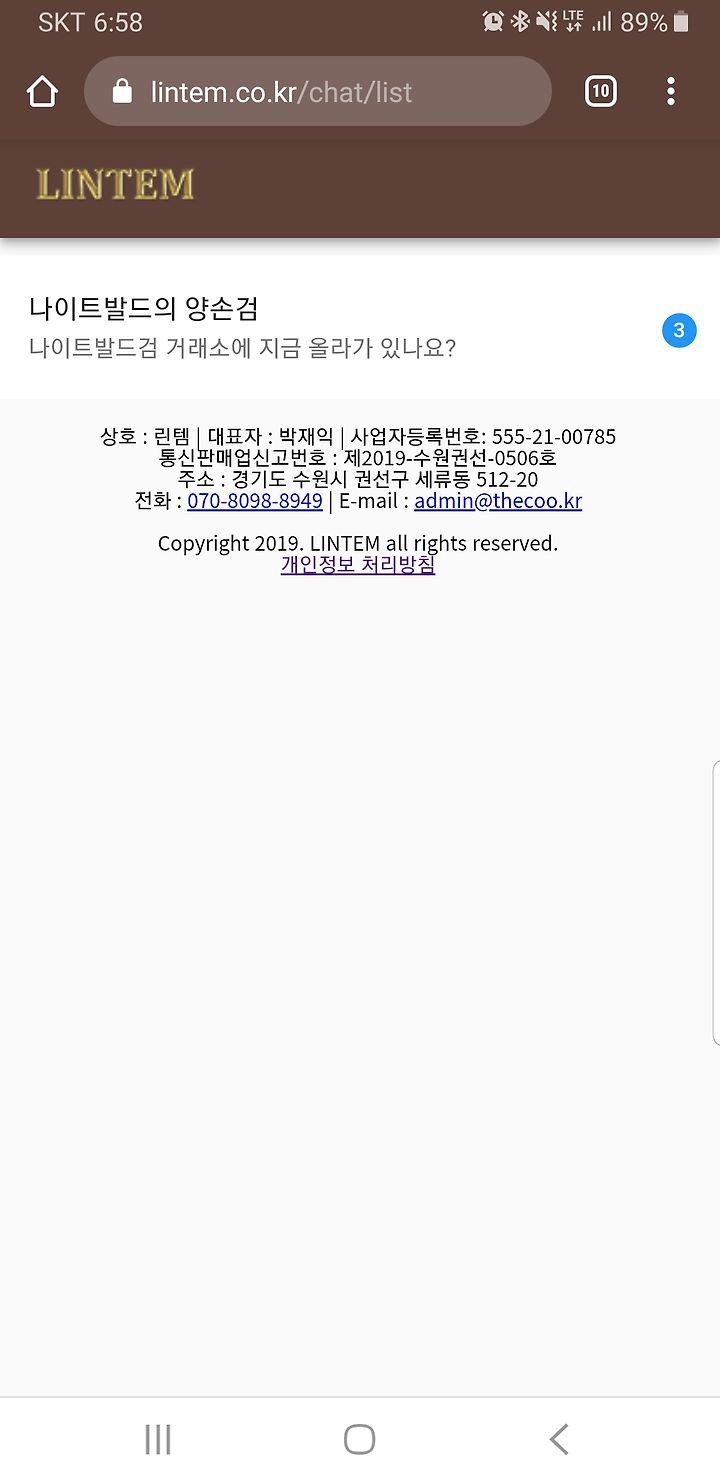This screenshot has width=720, height=1480.
Task: Open recent apps from the navigation bar
Action: 158,1439
